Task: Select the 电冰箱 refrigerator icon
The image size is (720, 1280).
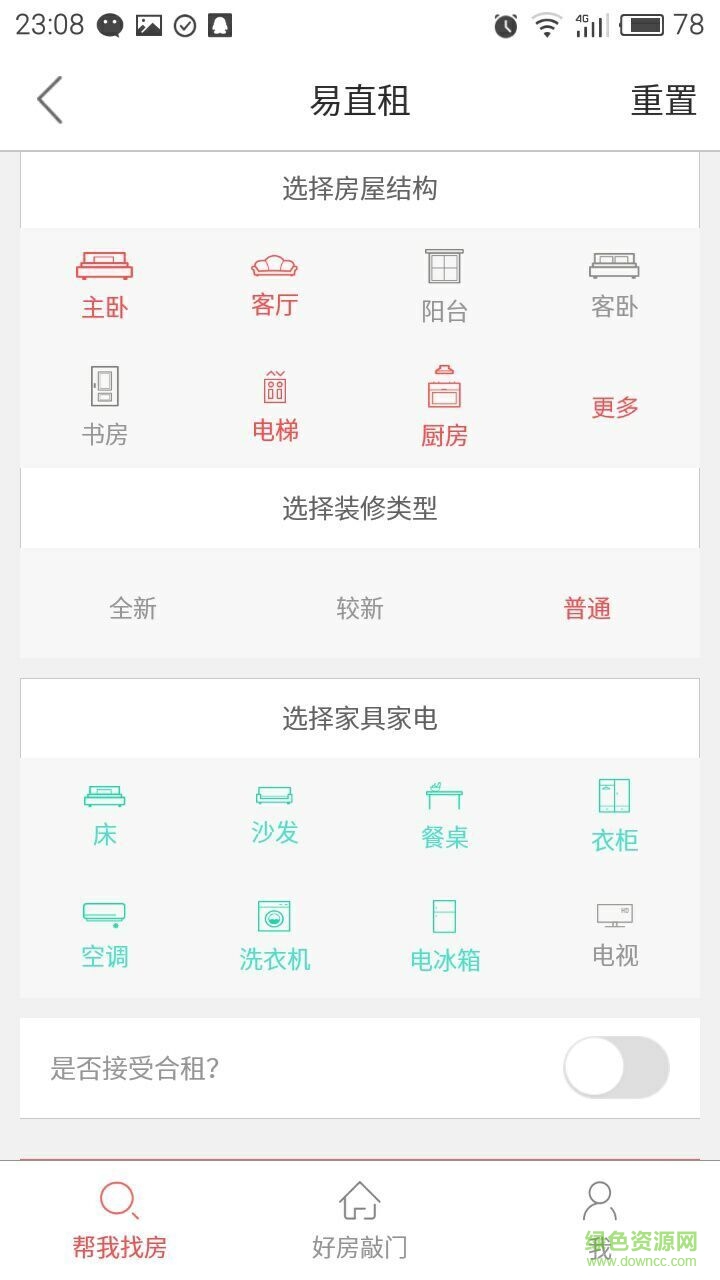Action: [444, 930]
